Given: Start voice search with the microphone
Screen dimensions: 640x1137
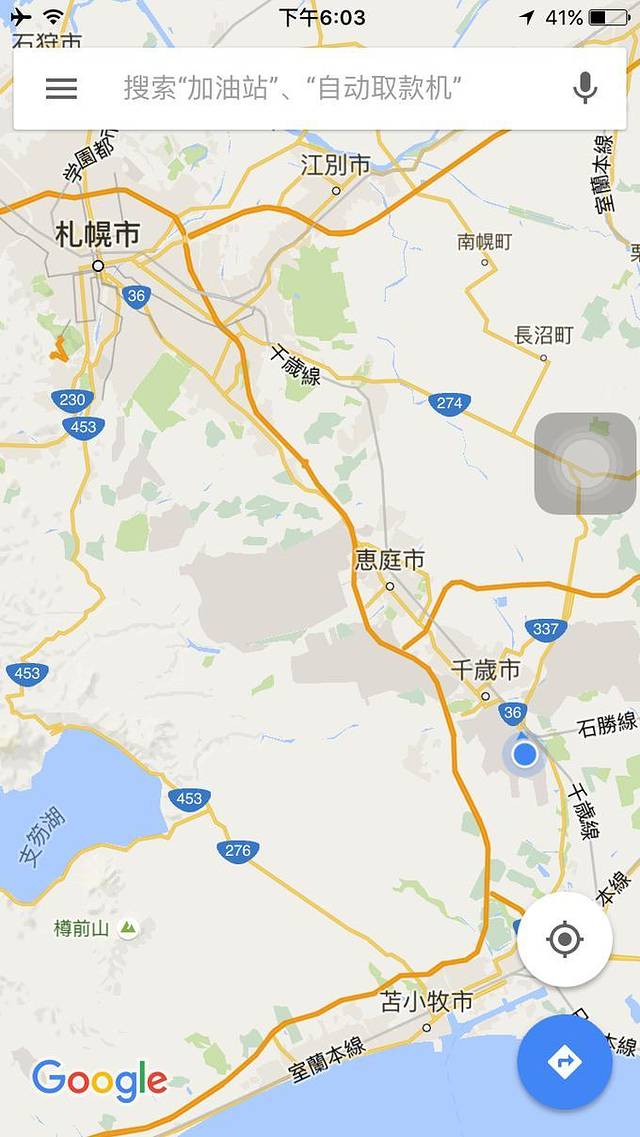Looking at the screenshot, I should [x=585, y=88].
